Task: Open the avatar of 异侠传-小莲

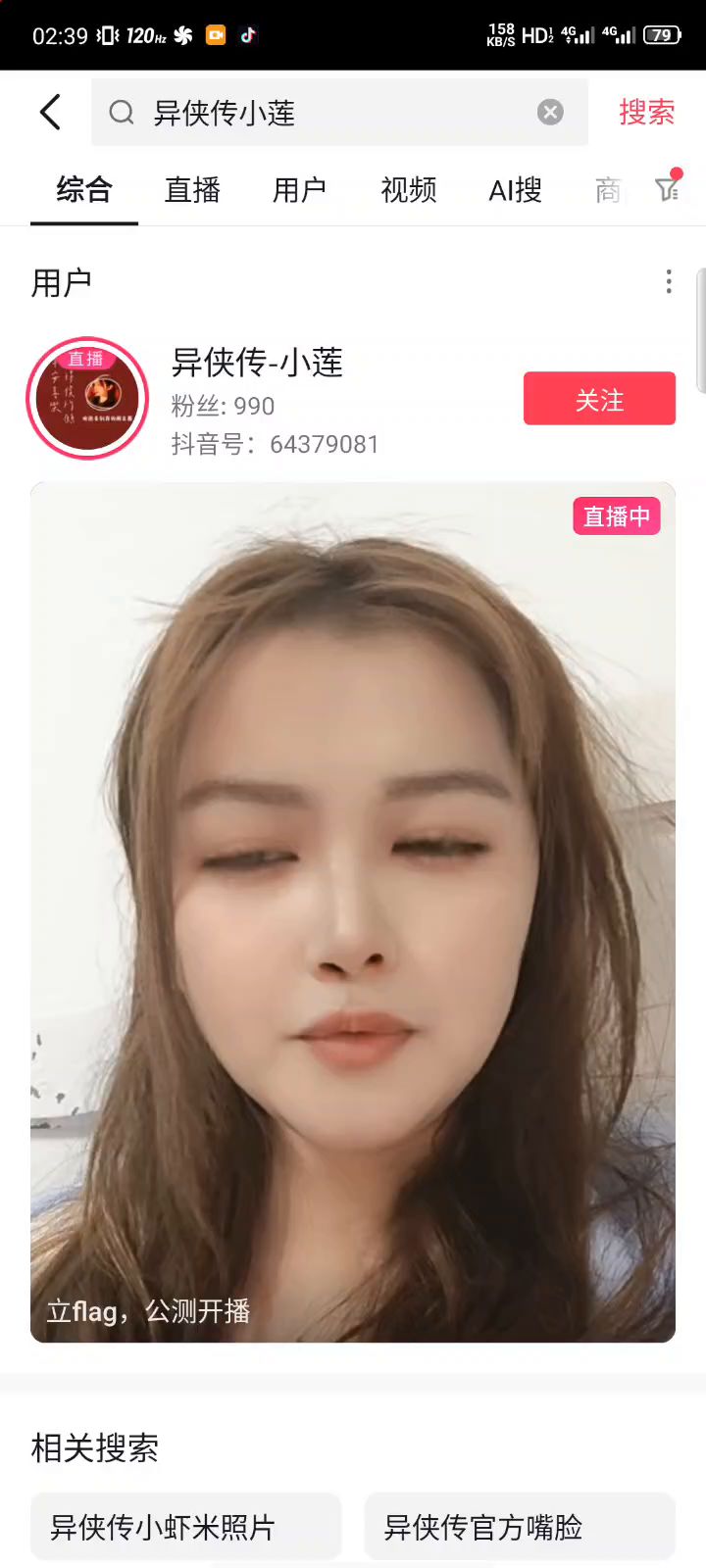Action: click(x=87, y=399)
